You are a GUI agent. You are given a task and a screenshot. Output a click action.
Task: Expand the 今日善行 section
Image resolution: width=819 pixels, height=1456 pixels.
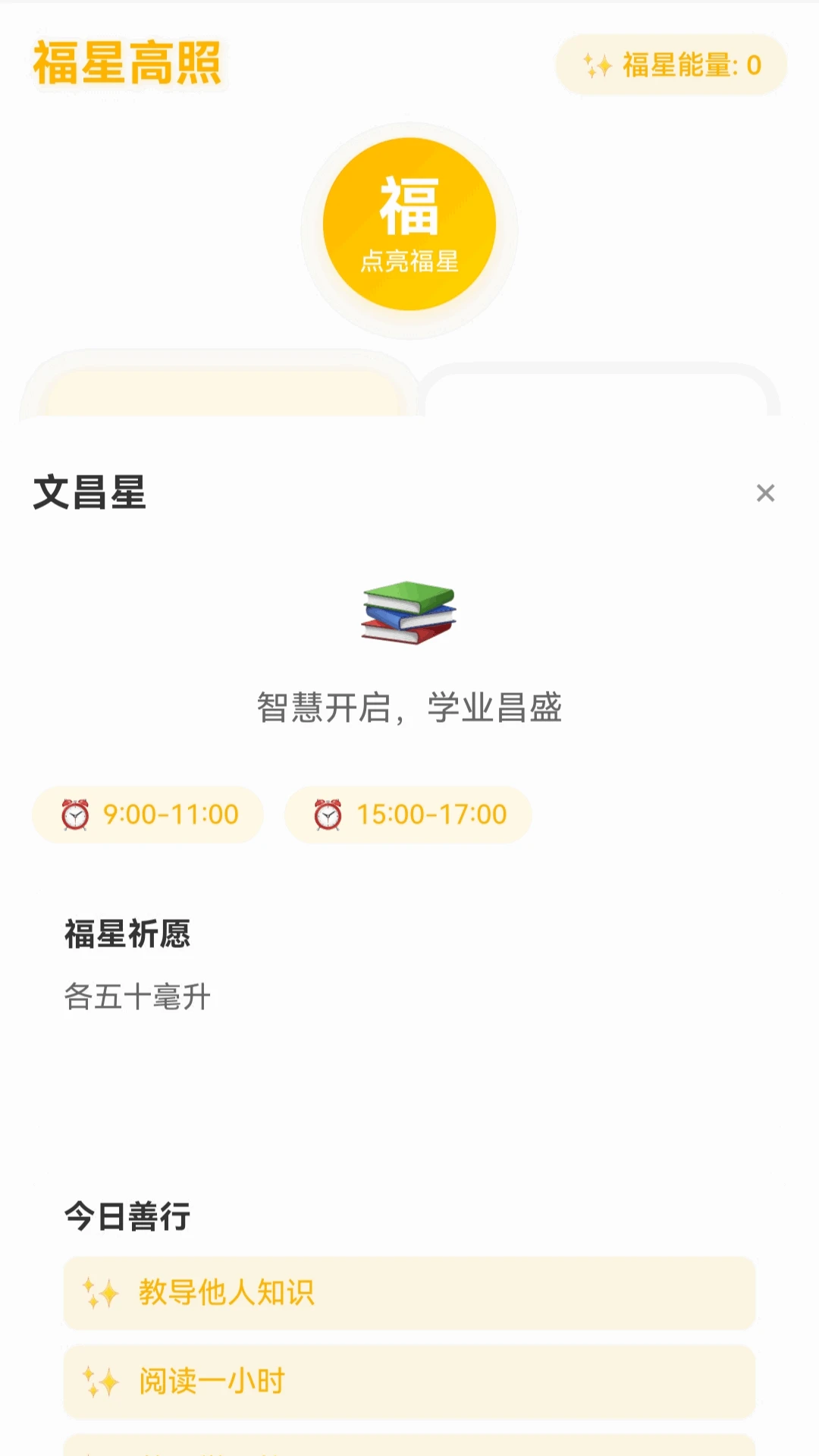click(x=127, y=1213)
